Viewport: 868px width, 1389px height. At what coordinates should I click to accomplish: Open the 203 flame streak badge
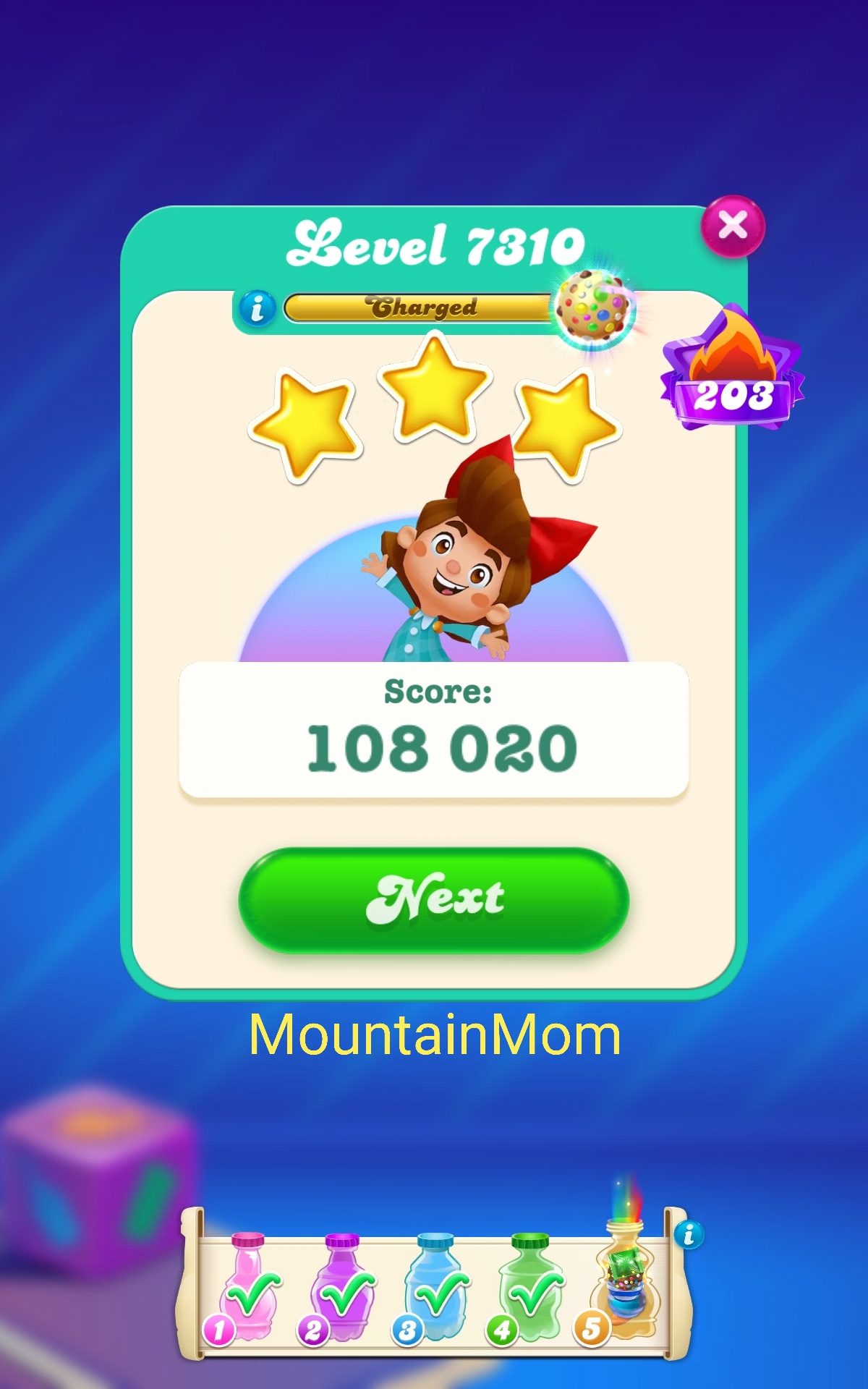pyautogui.click(x=731, y=373)
